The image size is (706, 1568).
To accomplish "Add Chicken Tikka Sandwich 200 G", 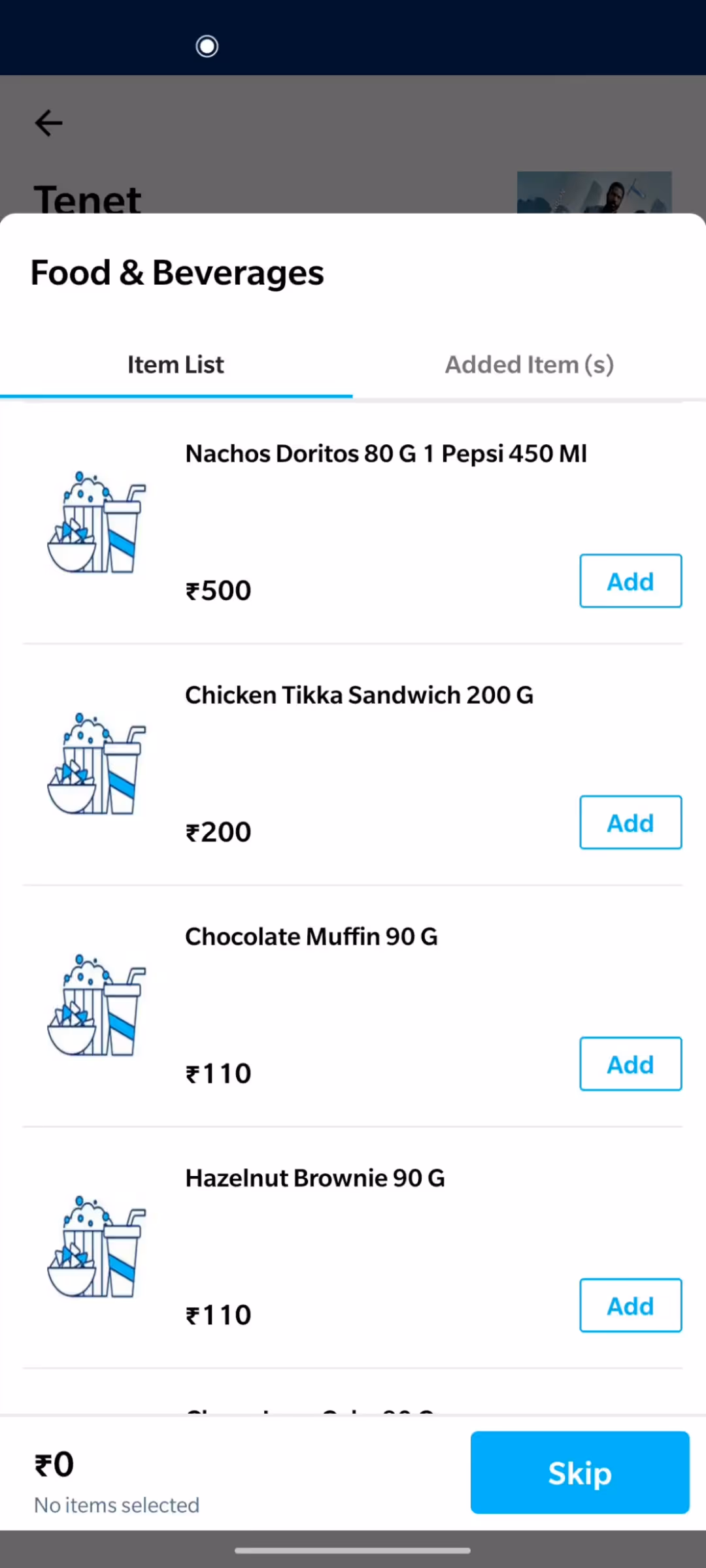I will (x=630, y=823).
